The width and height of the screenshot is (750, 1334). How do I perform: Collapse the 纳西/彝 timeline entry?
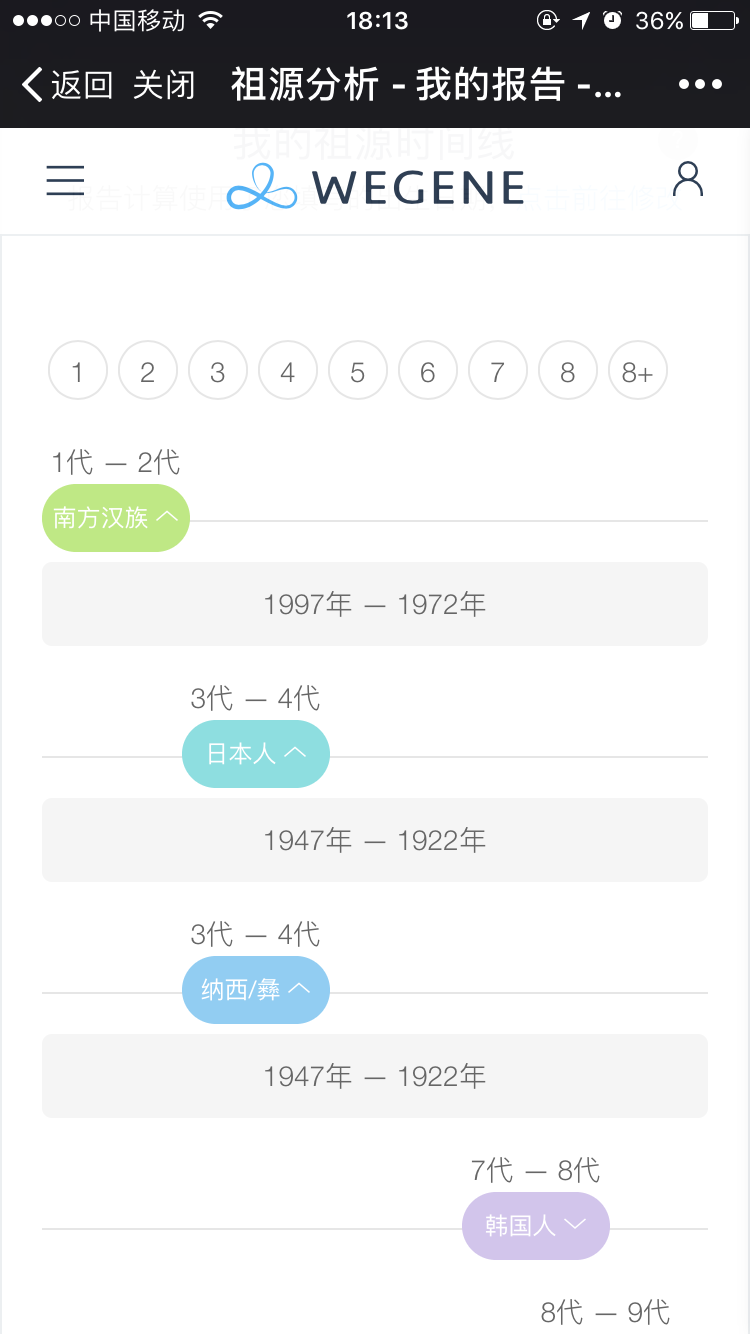[256, 990]
